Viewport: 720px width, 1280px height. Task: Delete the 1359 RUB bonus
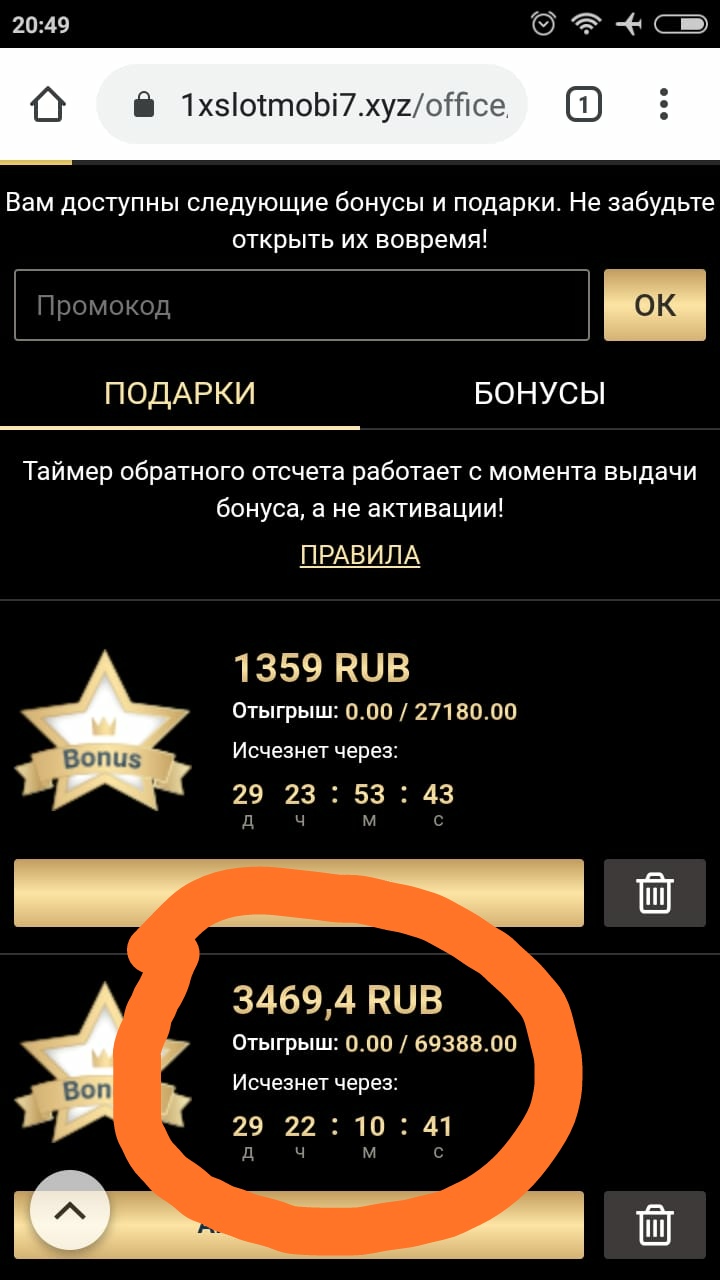(655, 893)
